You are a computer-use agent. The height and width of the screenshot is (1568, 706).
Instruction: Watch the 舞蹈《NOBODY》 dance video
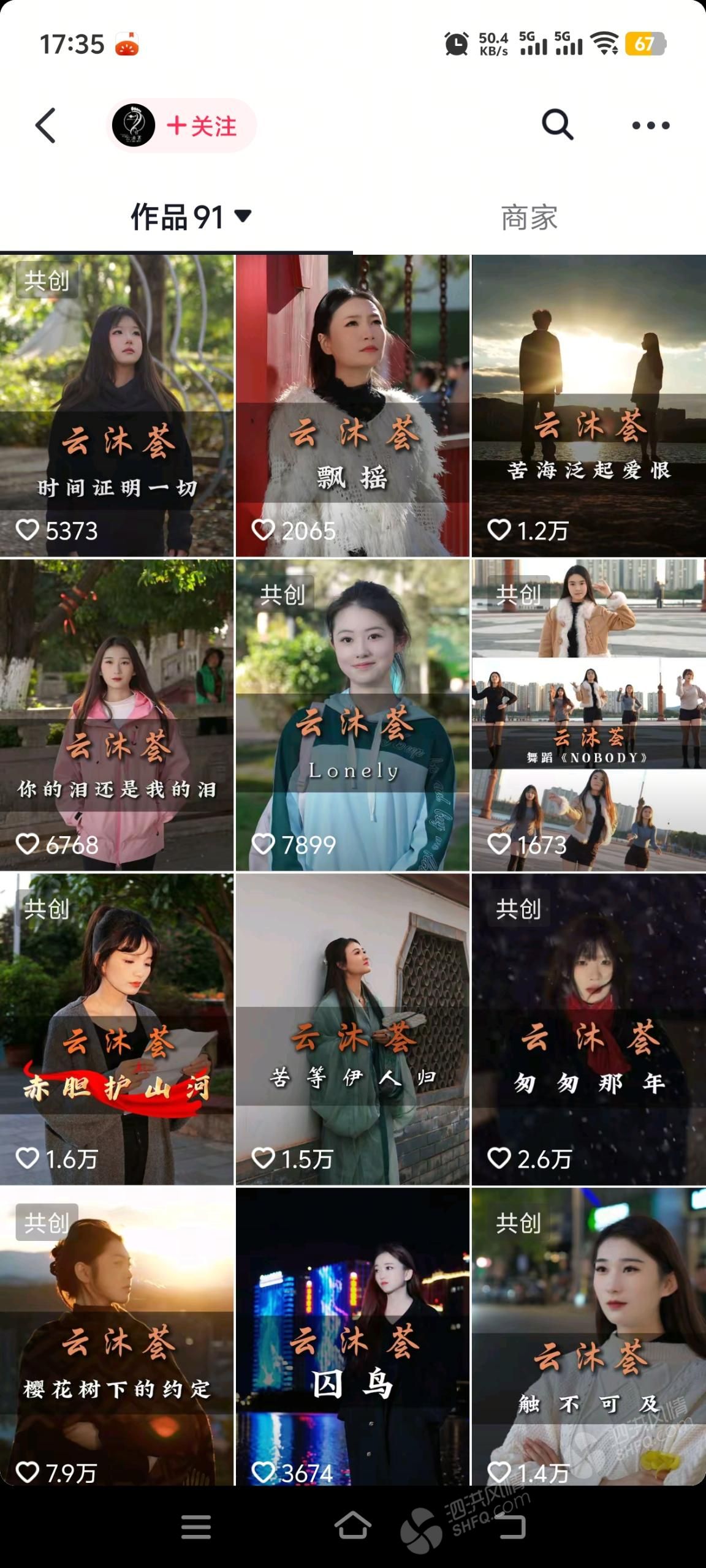click(588, 715)
